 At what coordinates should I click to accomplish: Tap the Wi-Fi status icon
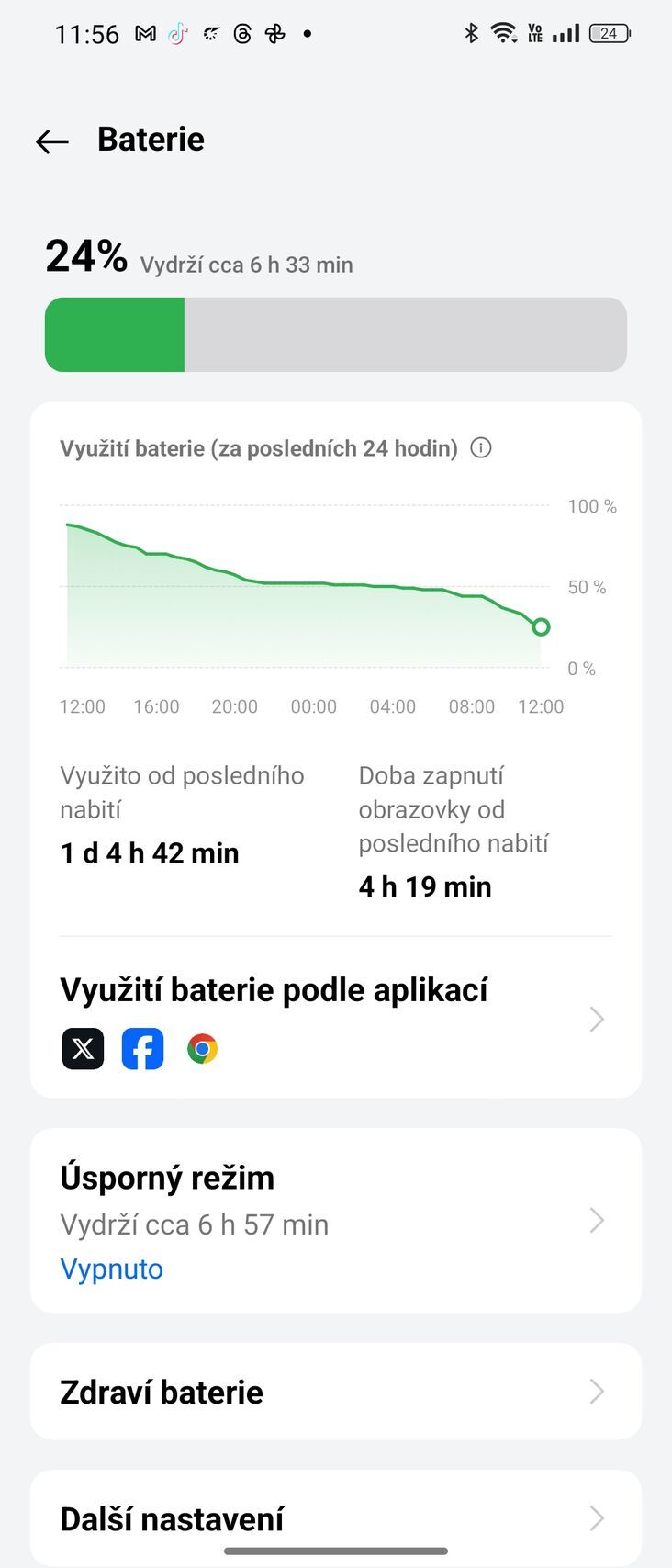pos(503,32)
